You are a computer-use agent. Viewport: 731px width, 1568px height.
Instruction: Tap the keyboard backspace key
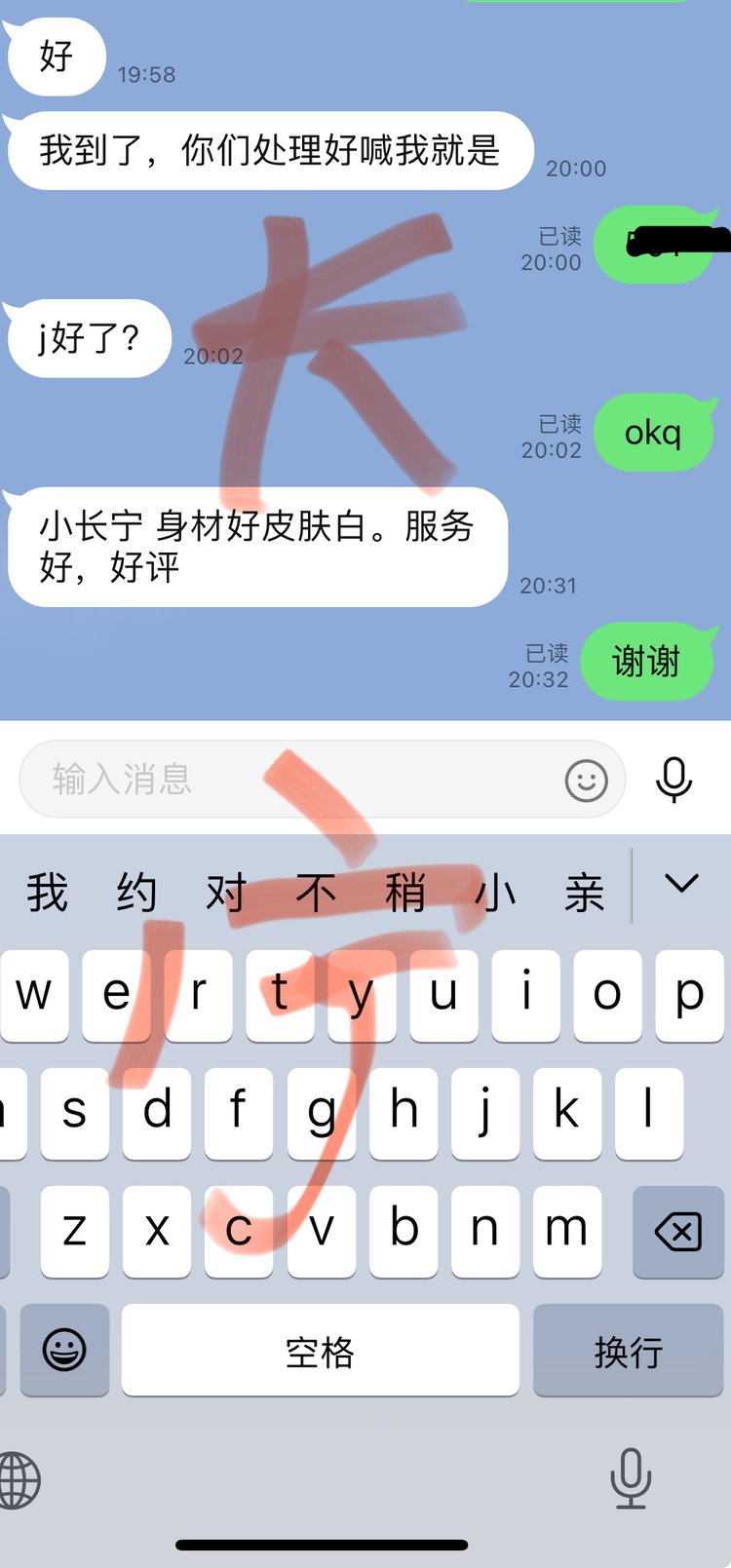click(x=677, y=1231)
